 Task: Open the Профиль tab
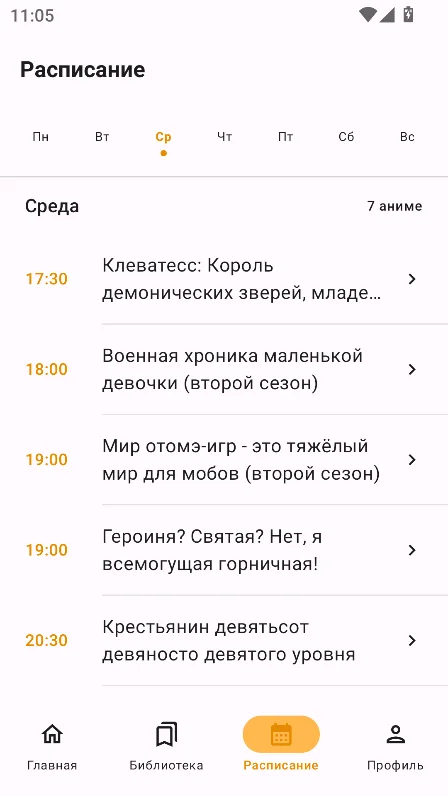(395, 746)
